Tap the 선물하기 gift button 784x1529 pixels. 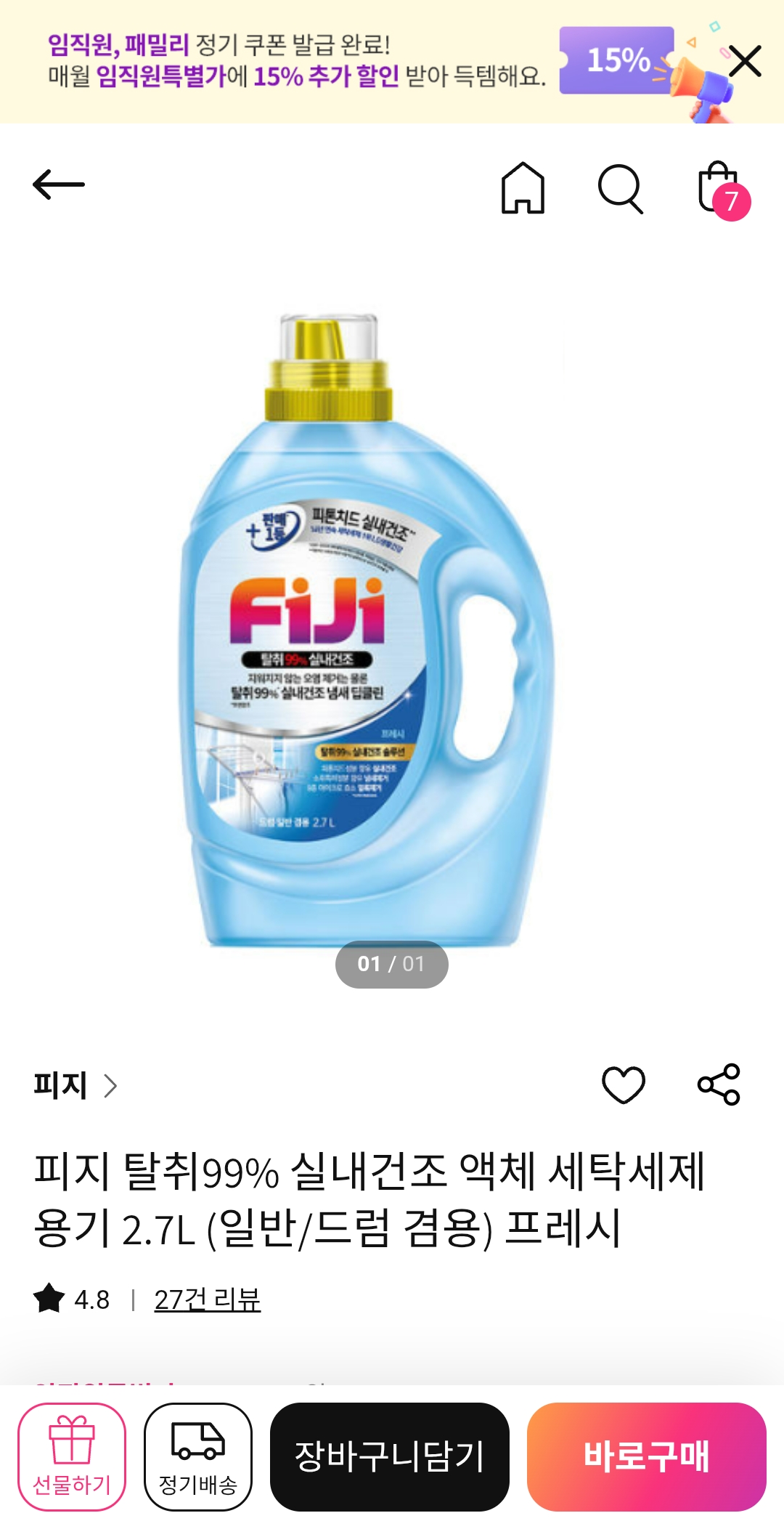coord(72,1456)
